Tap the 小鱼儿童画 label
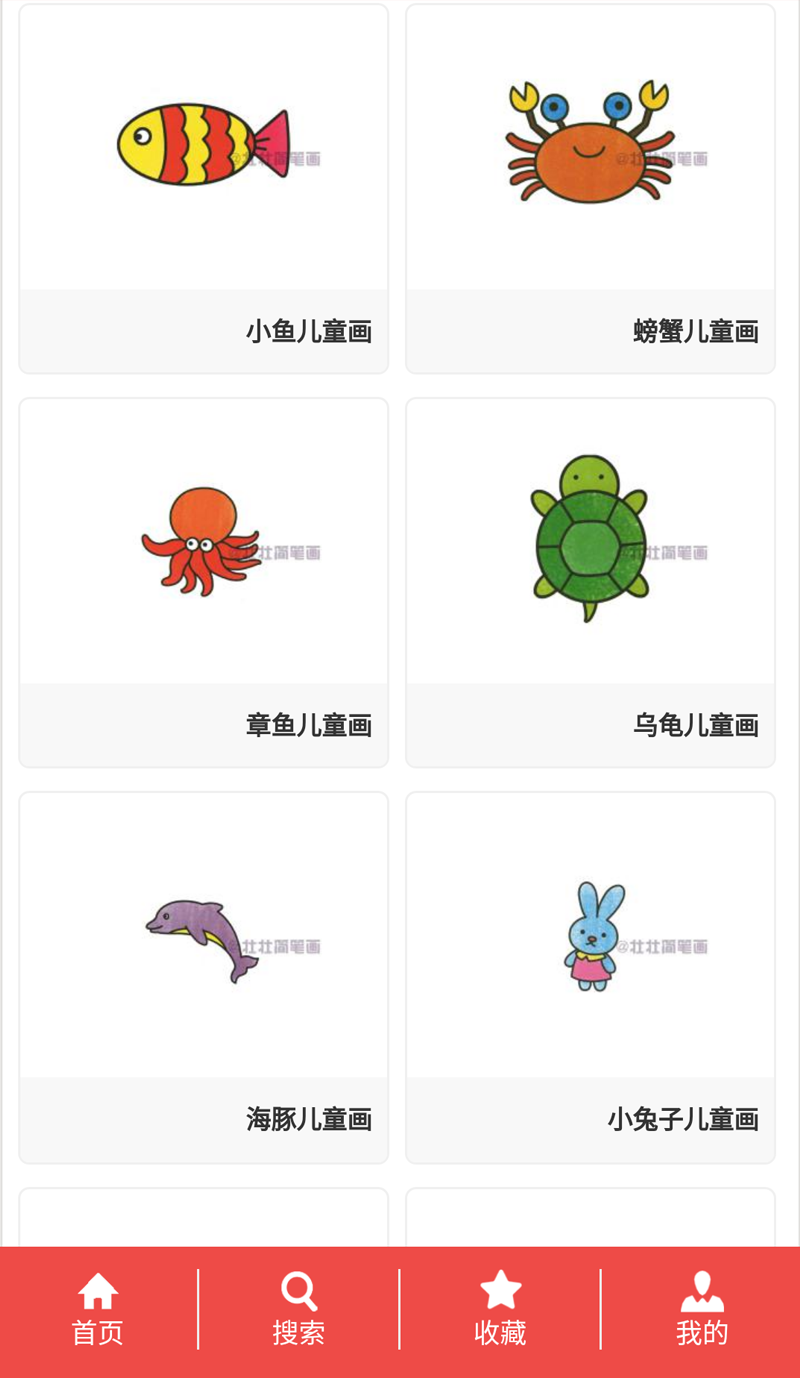 tap(308, 330)
